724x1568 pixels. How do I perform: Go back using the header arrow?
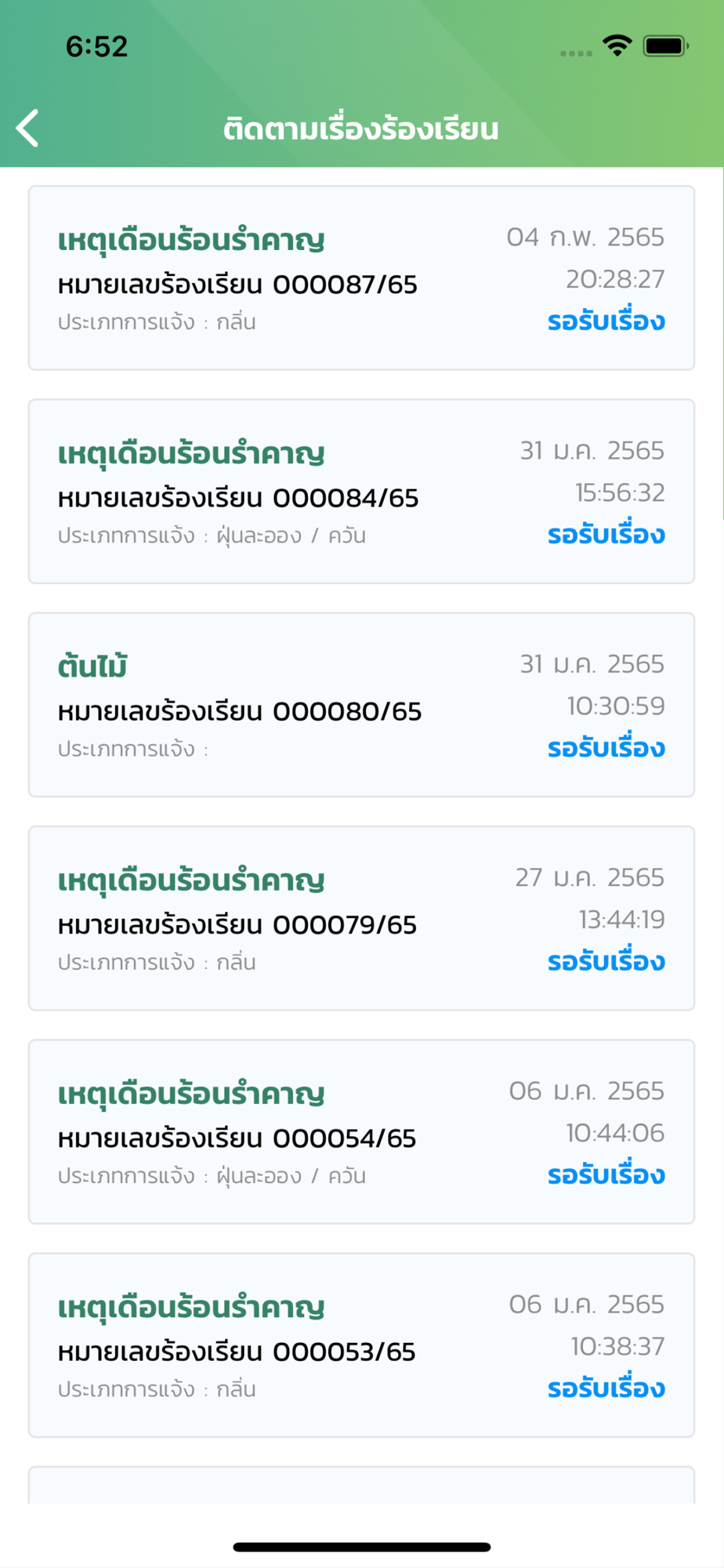[x=28, y=128]
